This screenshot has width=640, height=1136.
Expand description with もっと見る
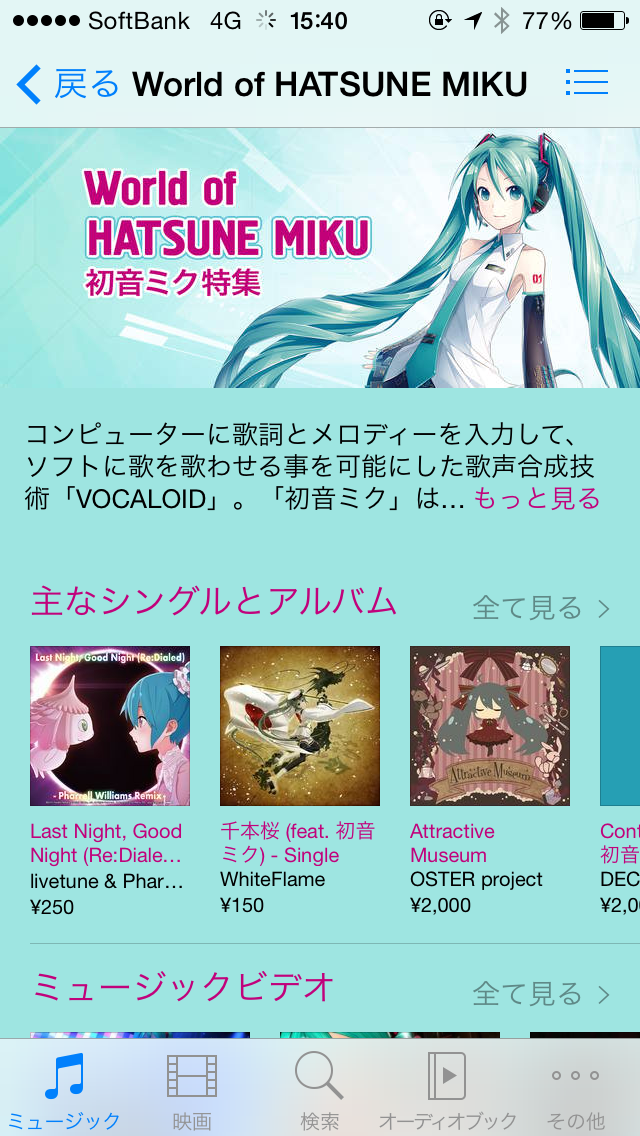point(537,498)
